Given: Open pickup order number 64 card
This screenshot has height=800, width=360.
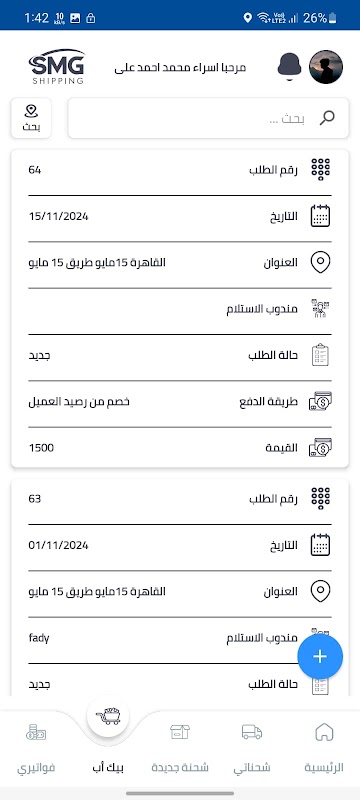Looking at the screenshot, I should [x=179, y=308].
